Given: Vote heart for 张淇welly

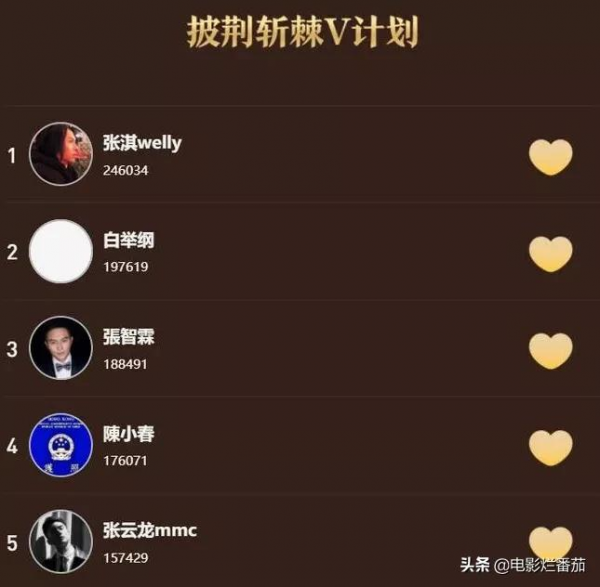Looking at the screenshot, I should [x=550, y=157].
